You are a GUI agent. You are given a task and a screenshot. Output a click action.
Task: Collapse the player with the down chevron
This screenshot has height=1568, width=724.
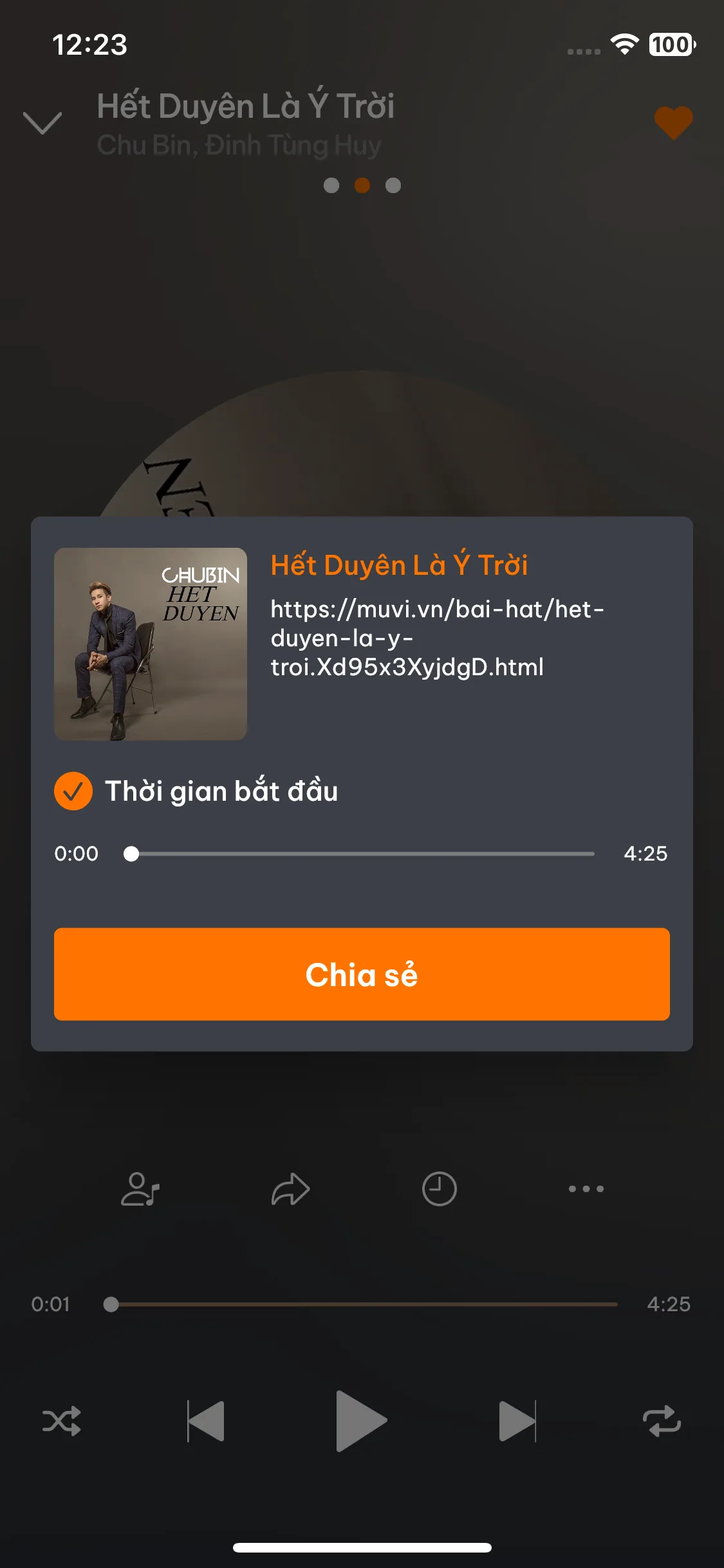point(42,122)
